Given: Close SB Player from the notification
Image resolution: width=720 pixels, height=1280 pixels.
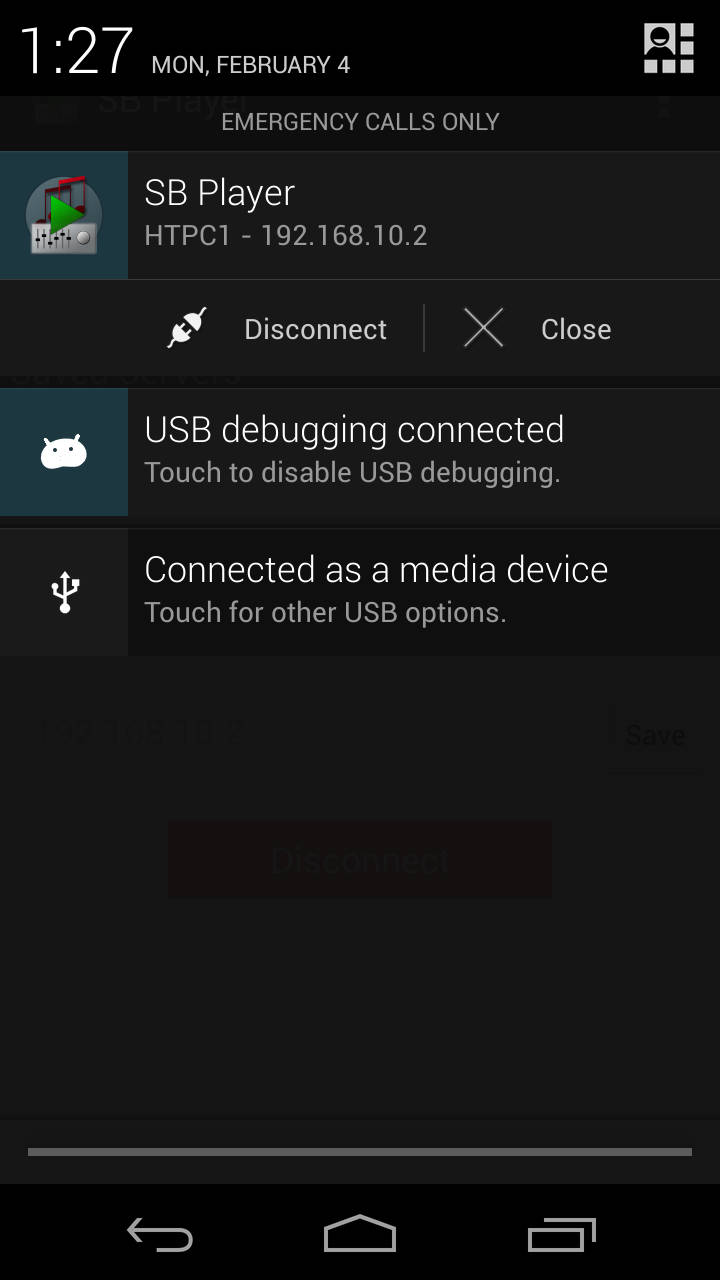Looking at the screenshot, I should pos(537,329).
